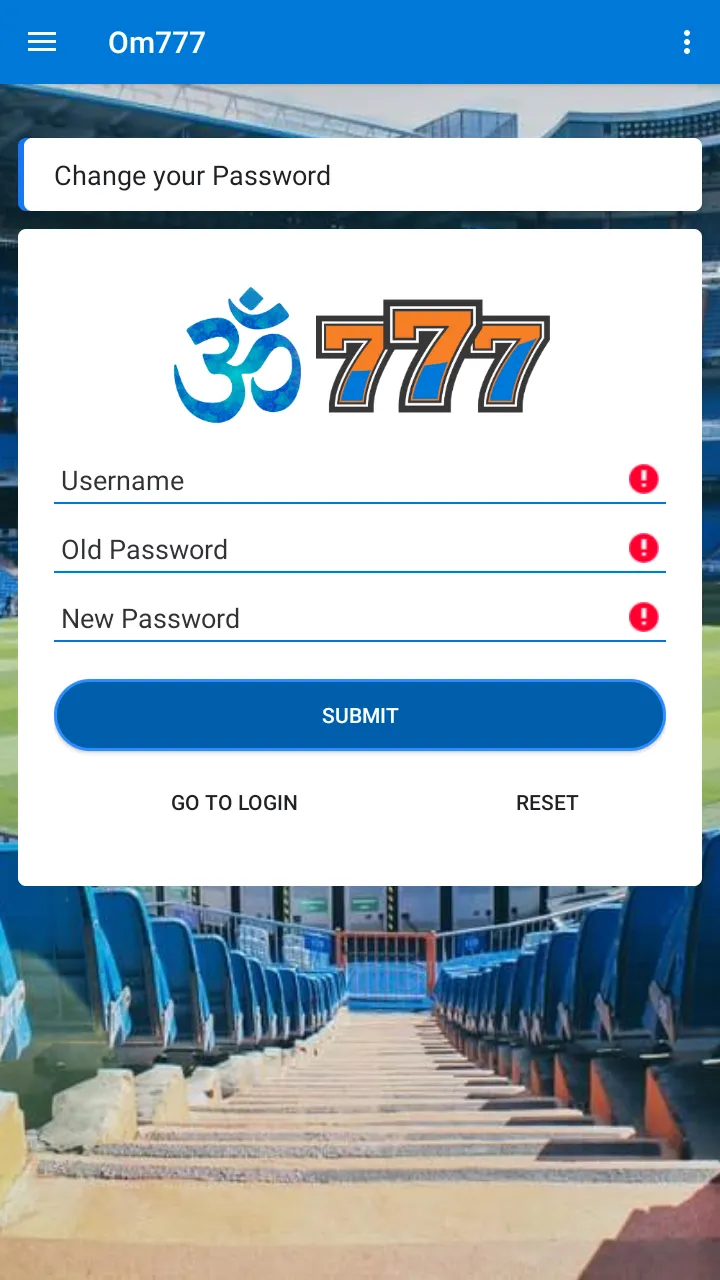Submit the password change form
720x1280 pixels.
[x=360, y=715]
